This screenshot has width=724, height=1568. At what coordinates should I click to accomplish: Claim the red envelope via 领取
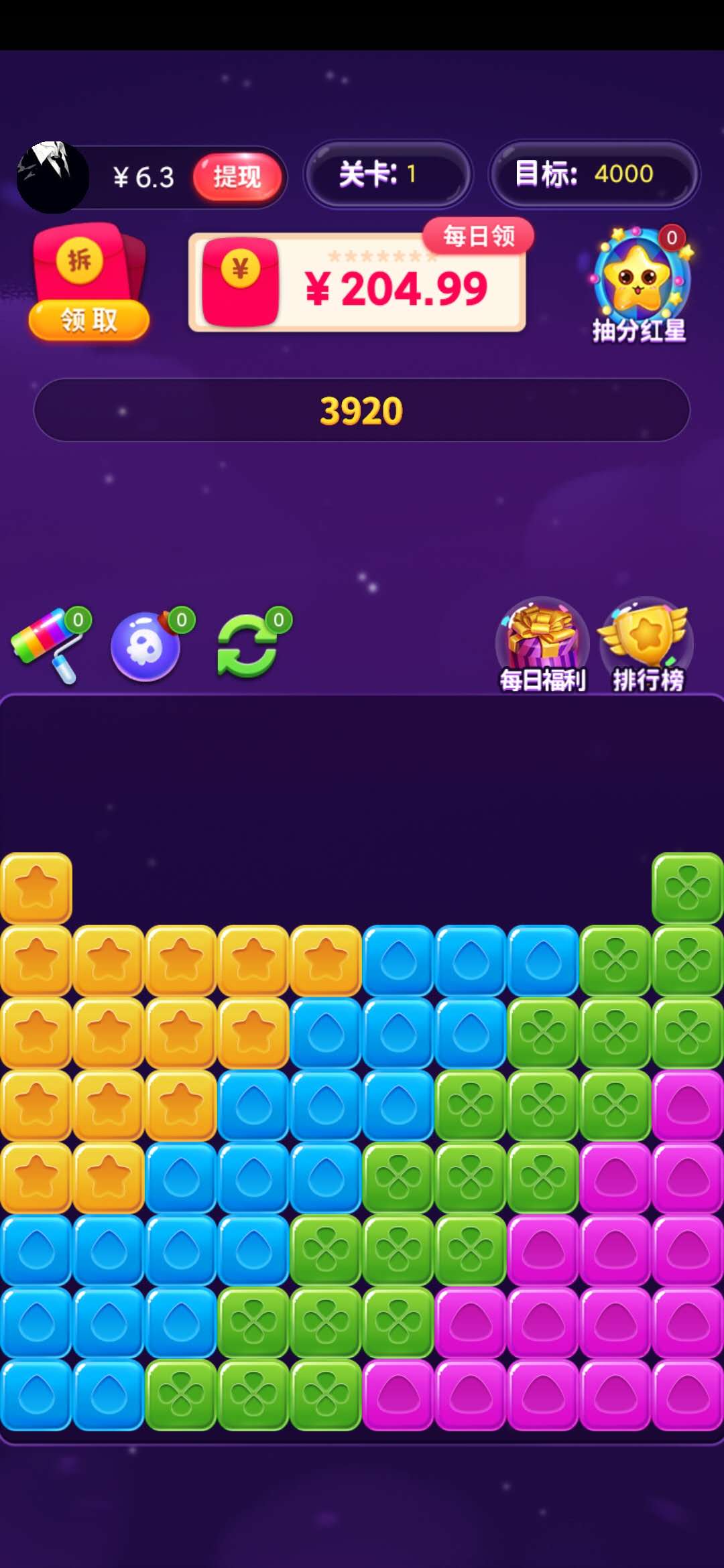(x=88, y=320)
